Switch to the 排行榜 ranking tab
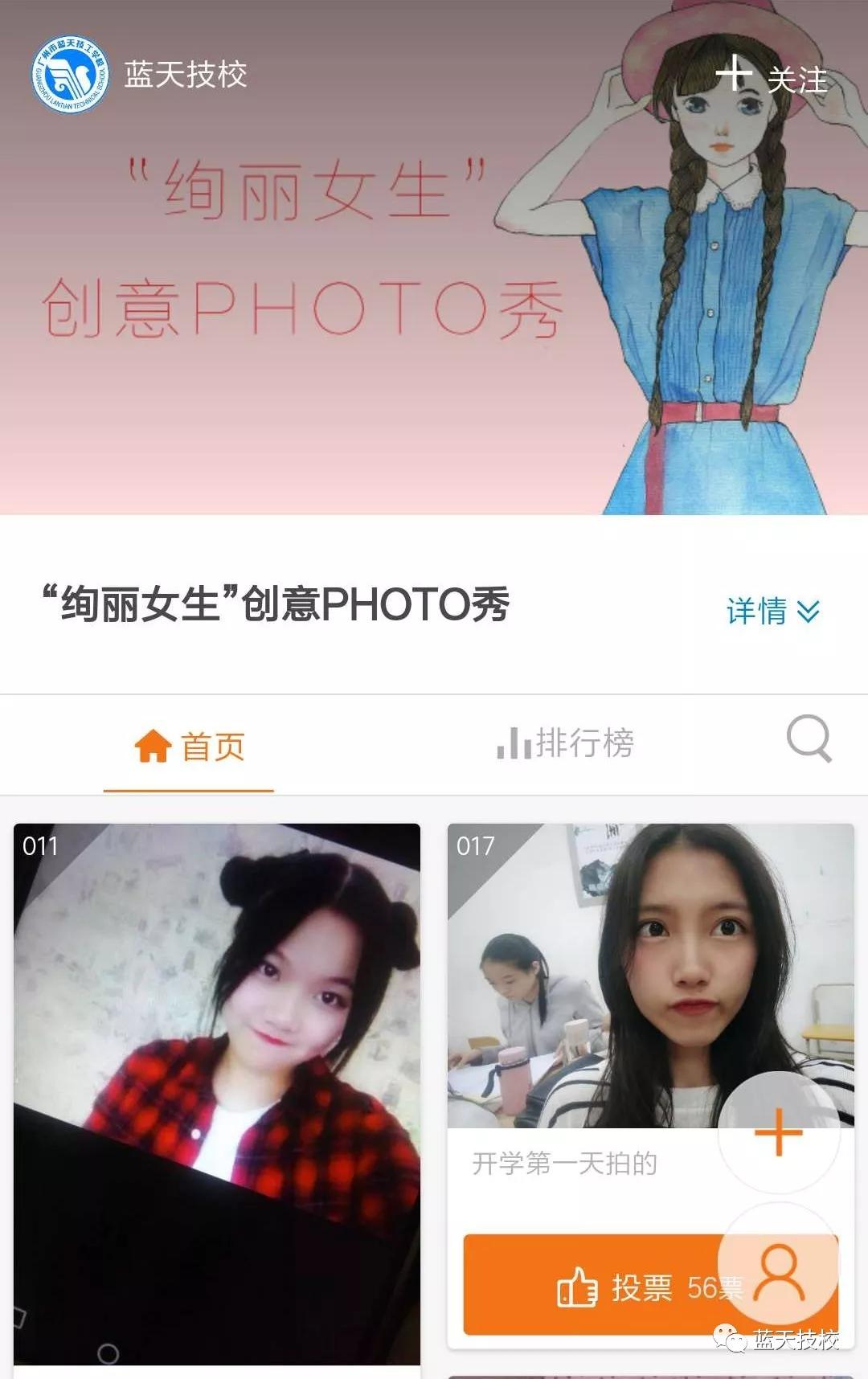868x1379 pixels. point(566,743)
